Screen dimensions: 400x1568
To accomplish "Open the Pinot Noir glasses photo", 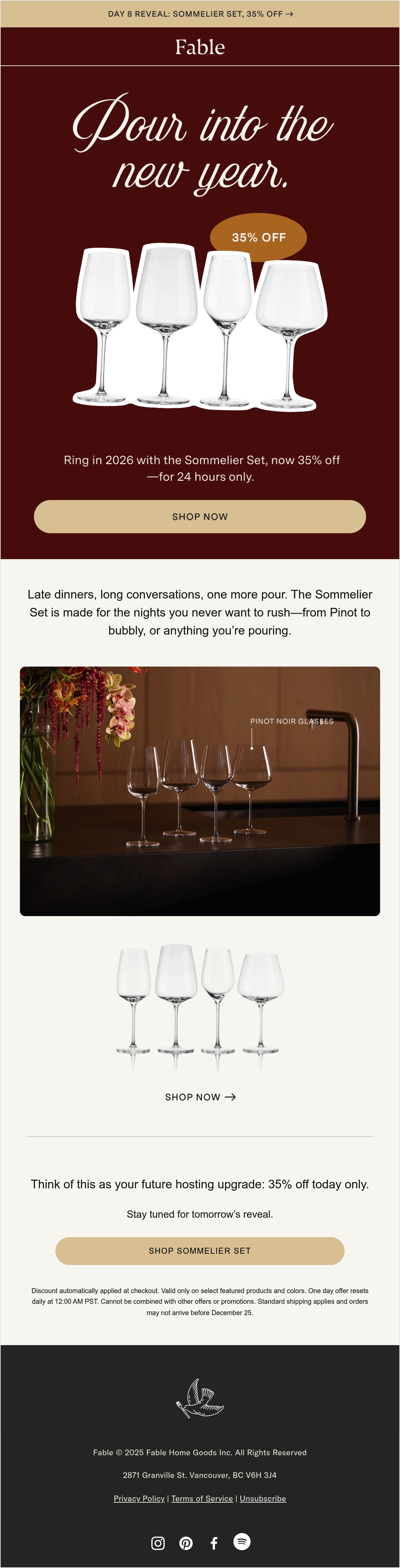I will [x=200, y=791].
